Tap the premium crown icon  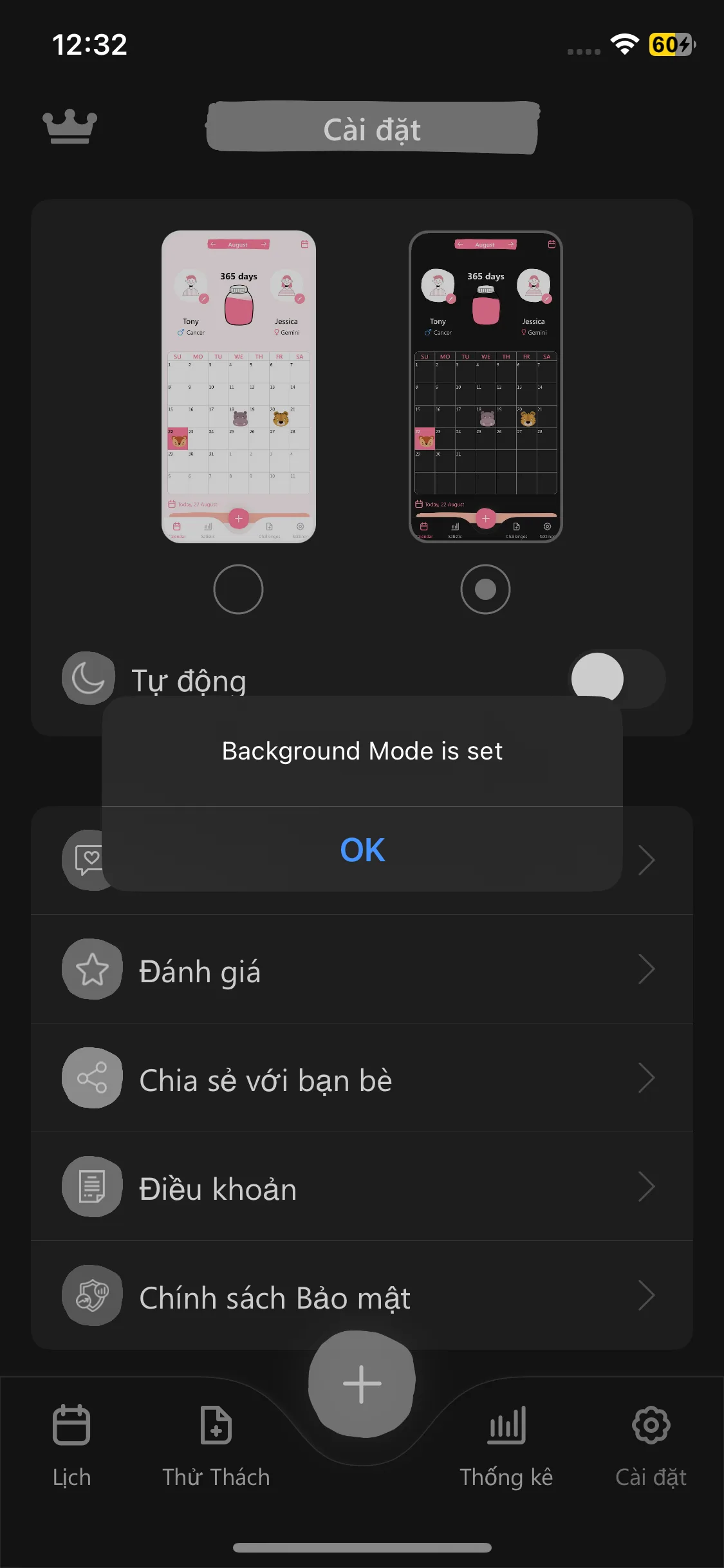(x=70, y=127)
